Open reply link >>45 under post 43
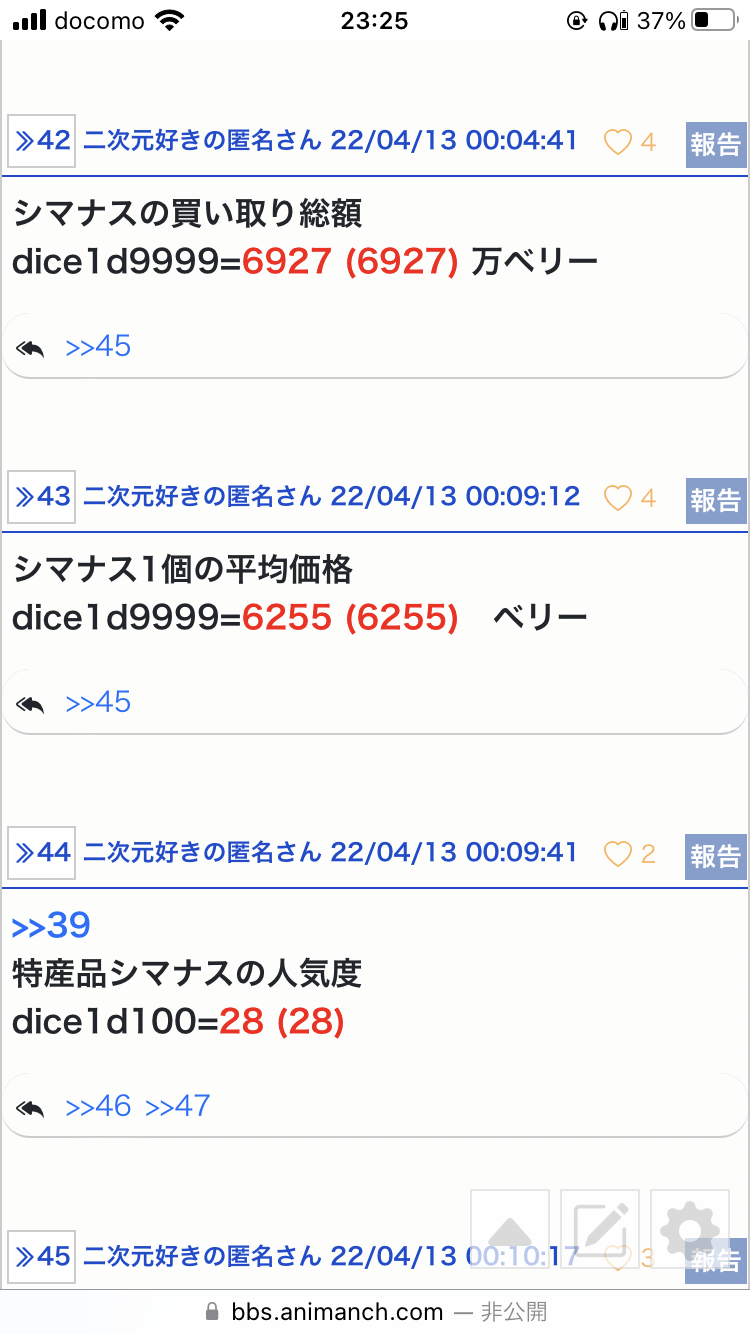Image resolution: width=750 pixels, height=1334 pixels. 98,703
